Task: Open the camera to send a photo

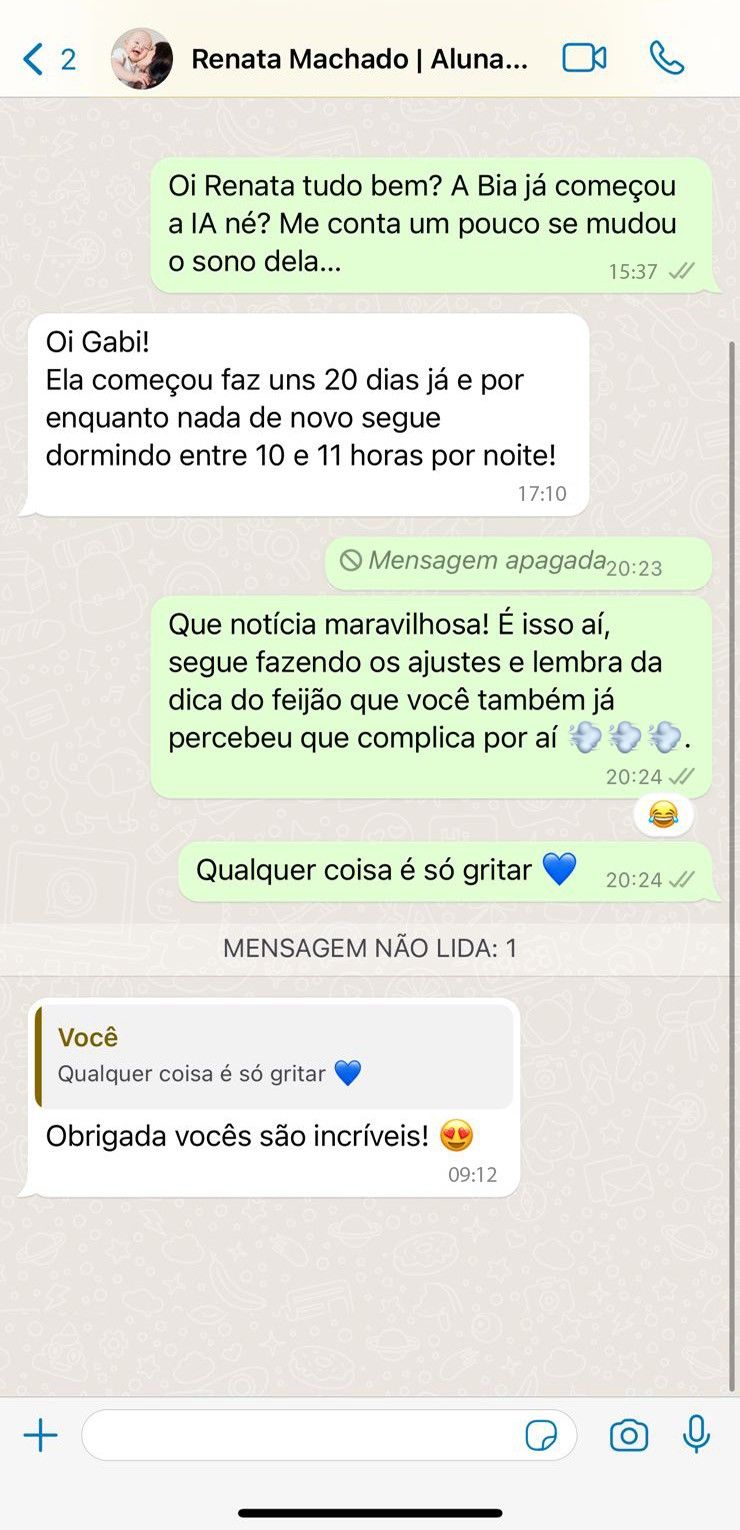Action: click(x=629, y=1436)
